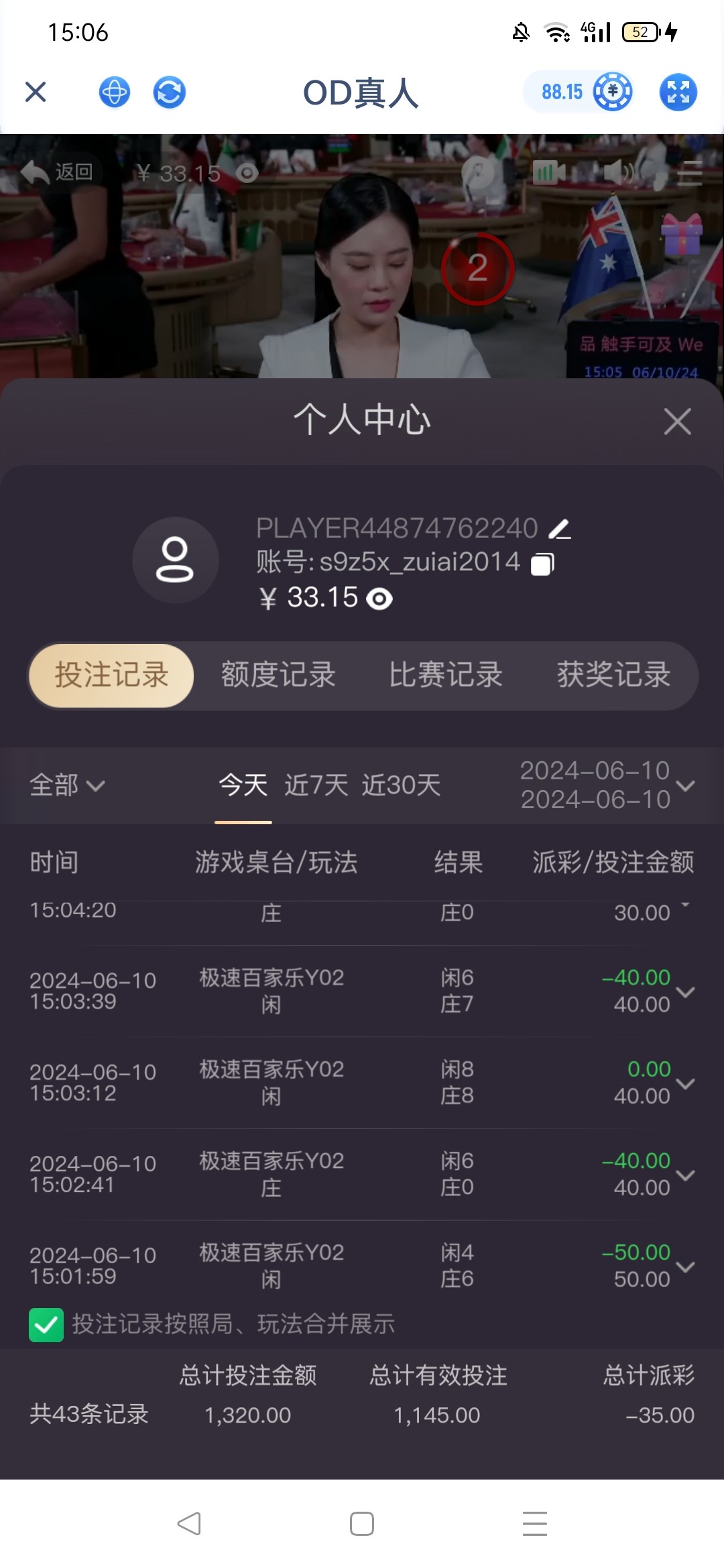This screenshot has height=1568, width=724.
Task: Open the 2024-06-10 date range picker
Action: click(607, 785)
